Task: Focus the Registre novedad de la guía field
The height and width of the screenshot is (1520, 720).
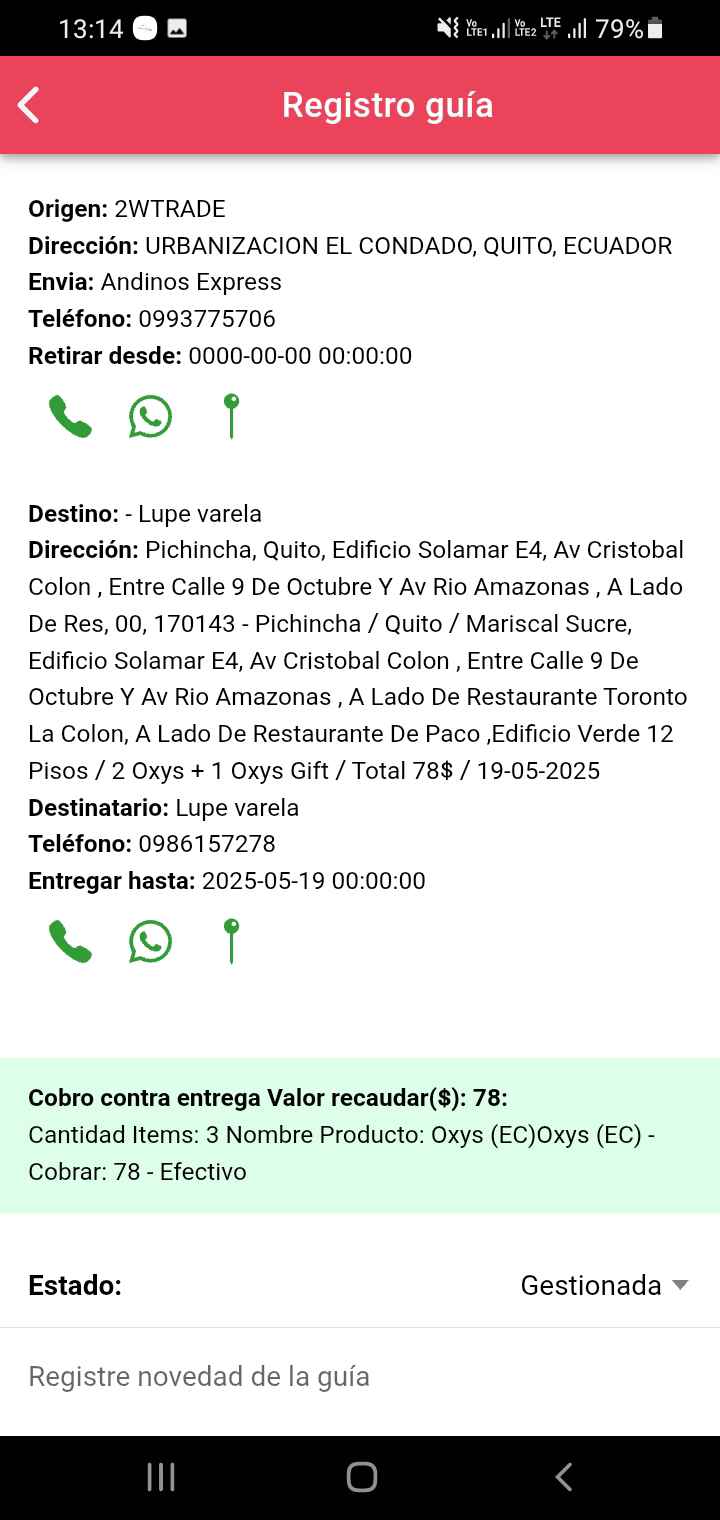Action: click(x=360, y=1377)
